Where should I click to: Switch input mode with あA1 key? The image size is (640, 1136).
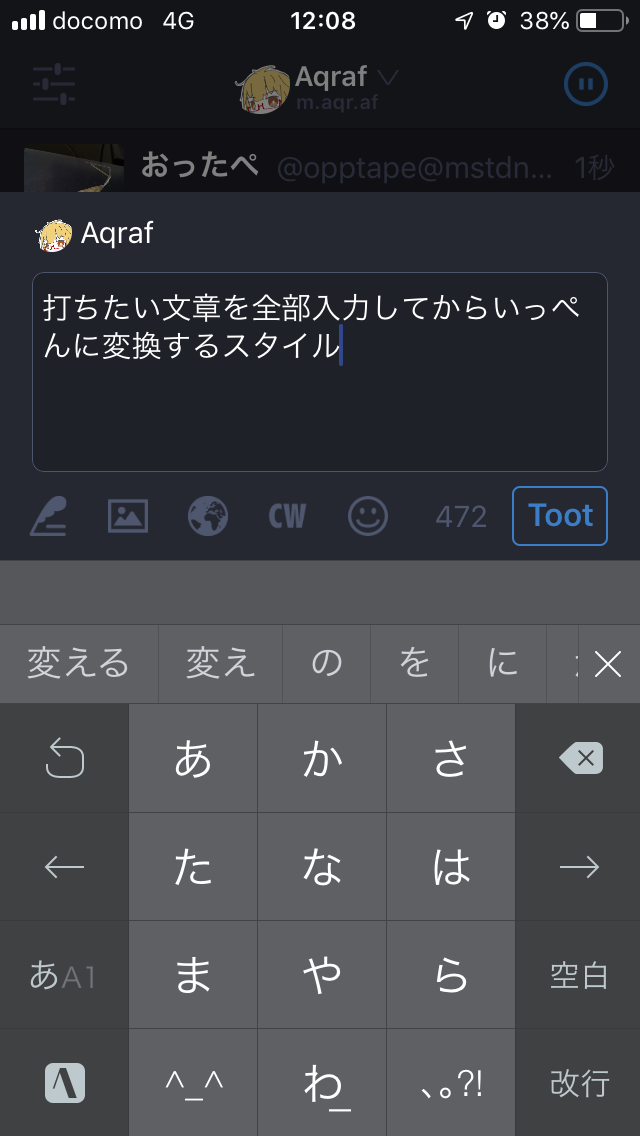click(x=64, y=975)
